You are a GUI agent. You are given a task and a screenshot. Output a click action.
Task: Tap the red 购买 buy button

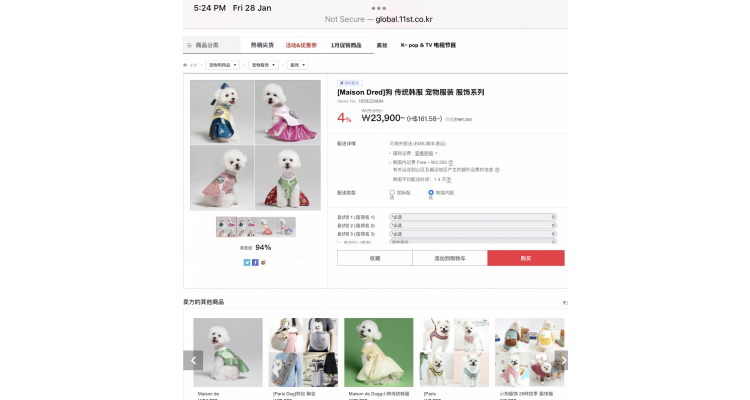point(525,258)
